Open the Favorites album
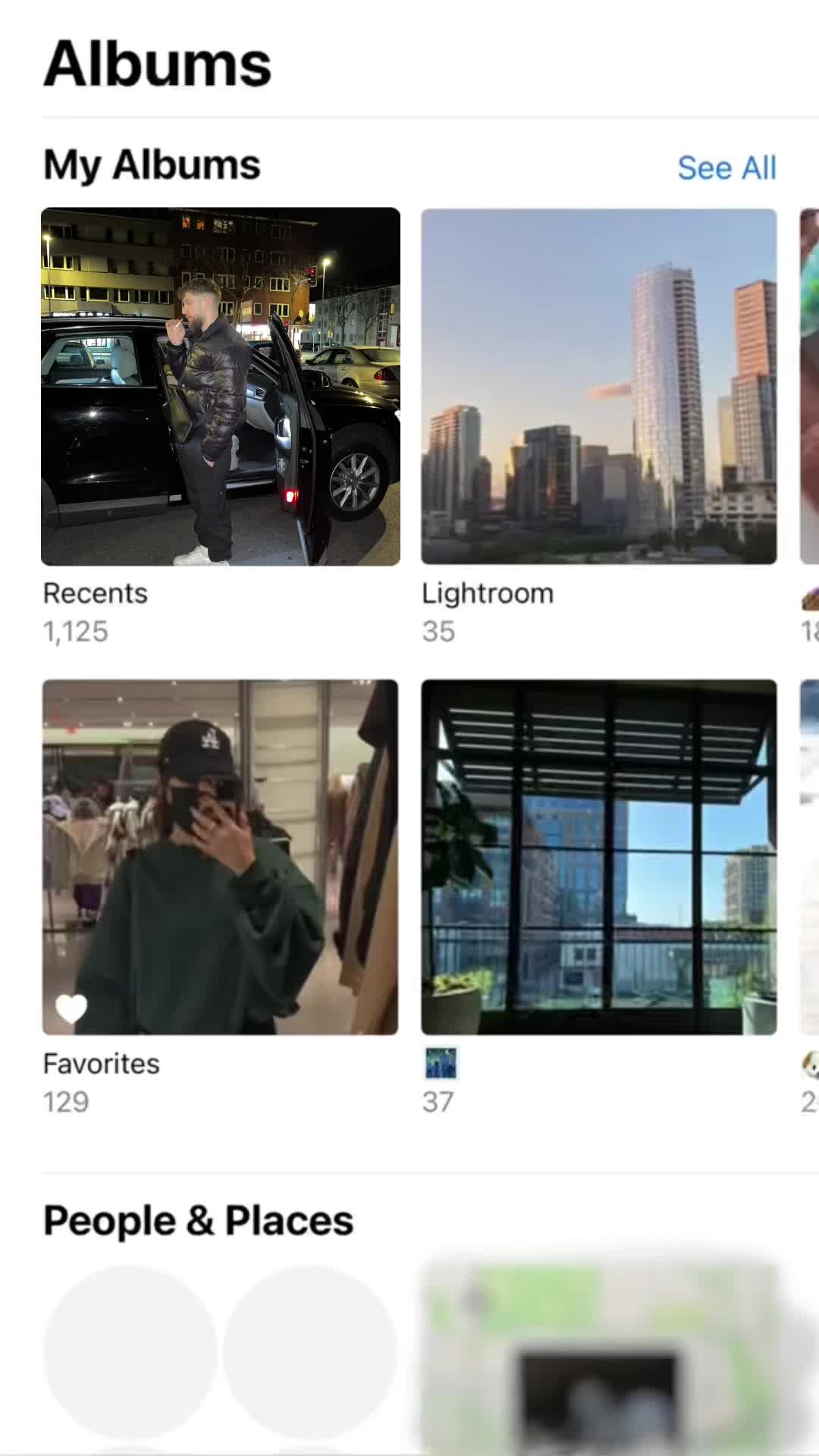This screenshot has height=1456, width=819. click(220, 857)
